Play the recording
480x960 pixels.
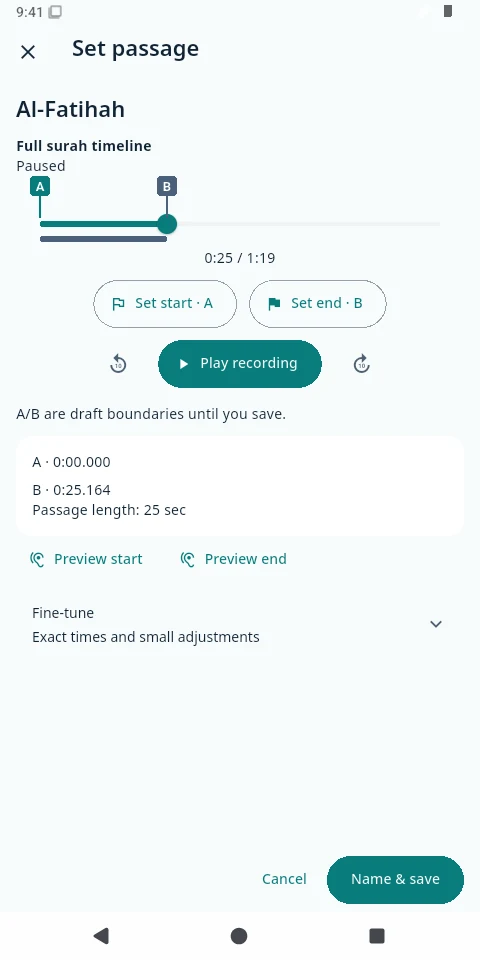[x=240, y=364]
